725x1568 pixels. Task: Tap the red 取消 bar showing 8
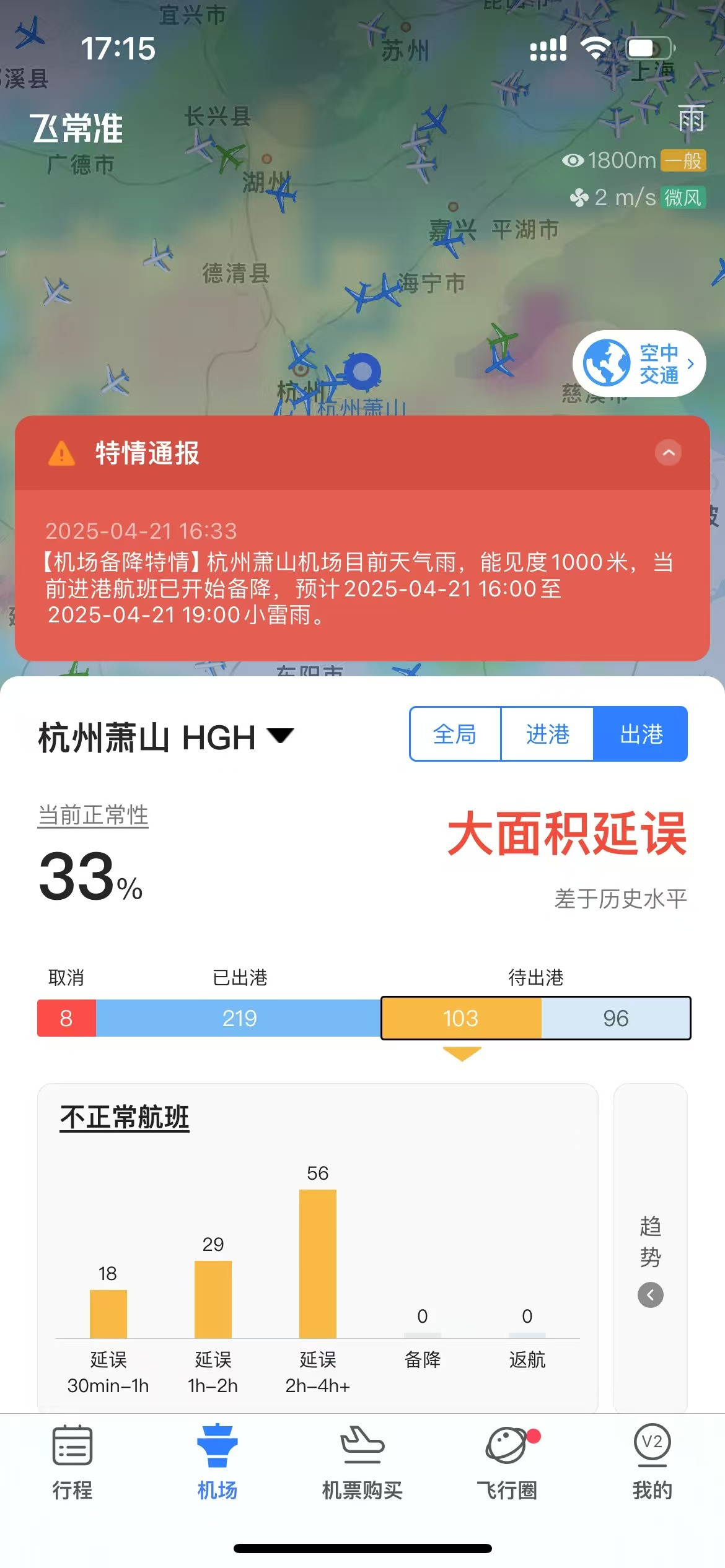tap(66, 1018)
